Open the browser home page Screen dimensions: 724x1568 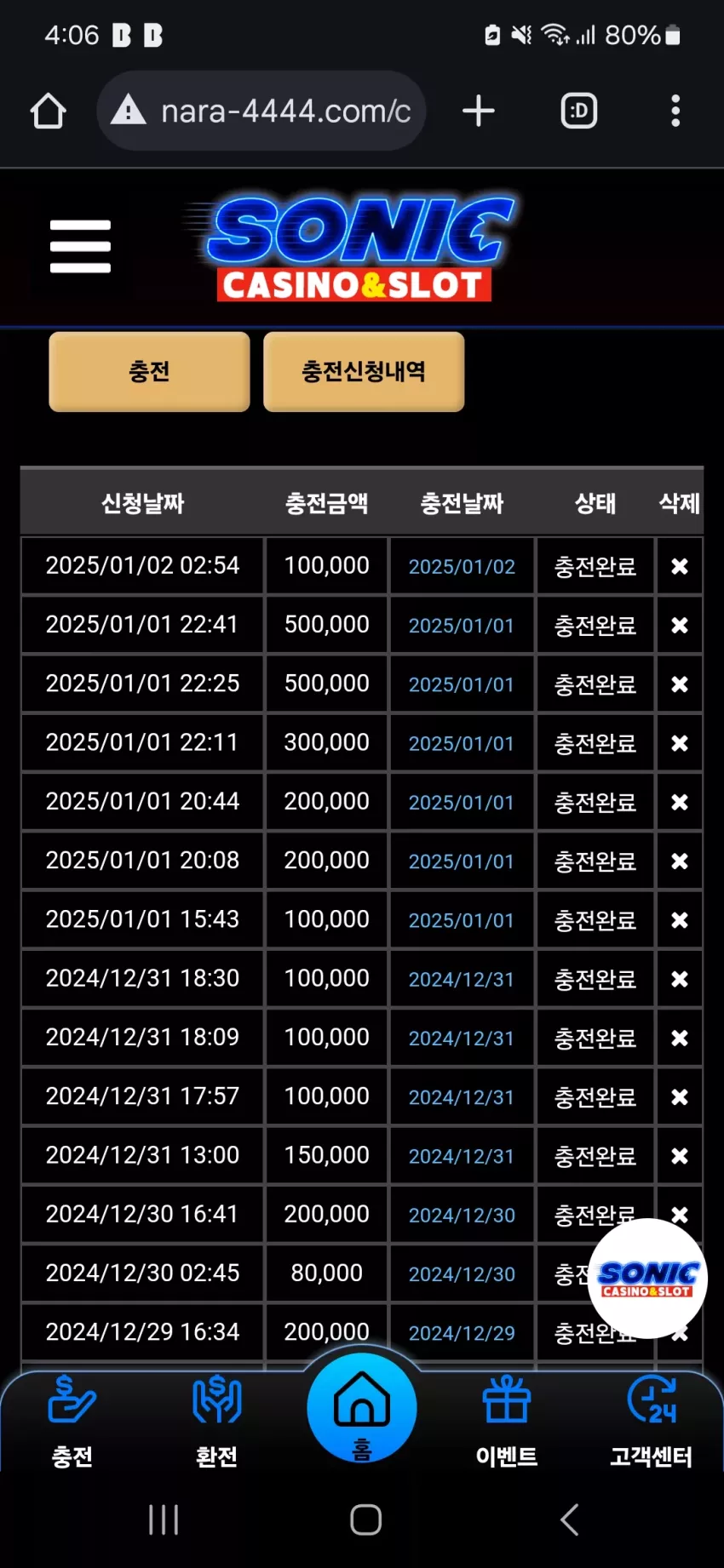[49, 111]
